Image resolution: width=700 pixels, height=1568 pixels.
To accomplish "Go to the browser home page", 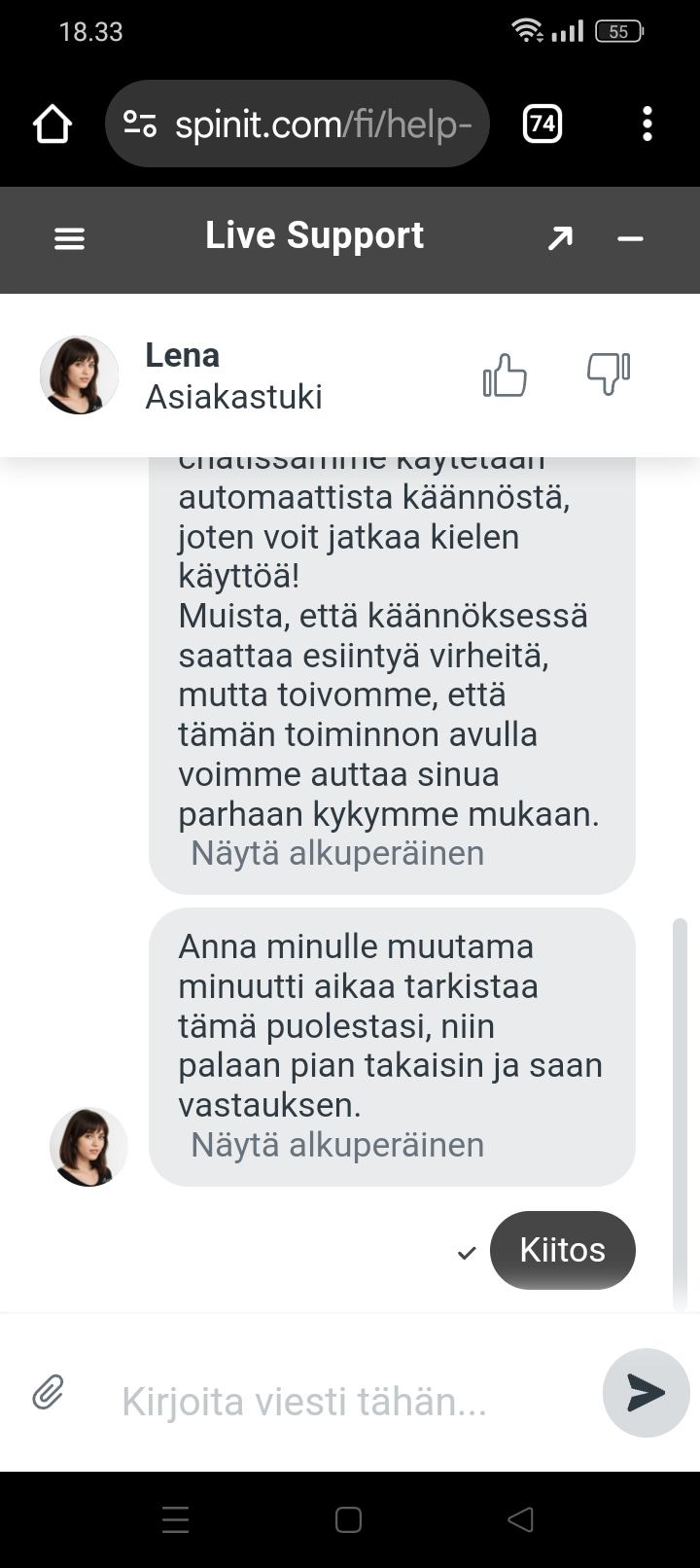I will (52, 125).
